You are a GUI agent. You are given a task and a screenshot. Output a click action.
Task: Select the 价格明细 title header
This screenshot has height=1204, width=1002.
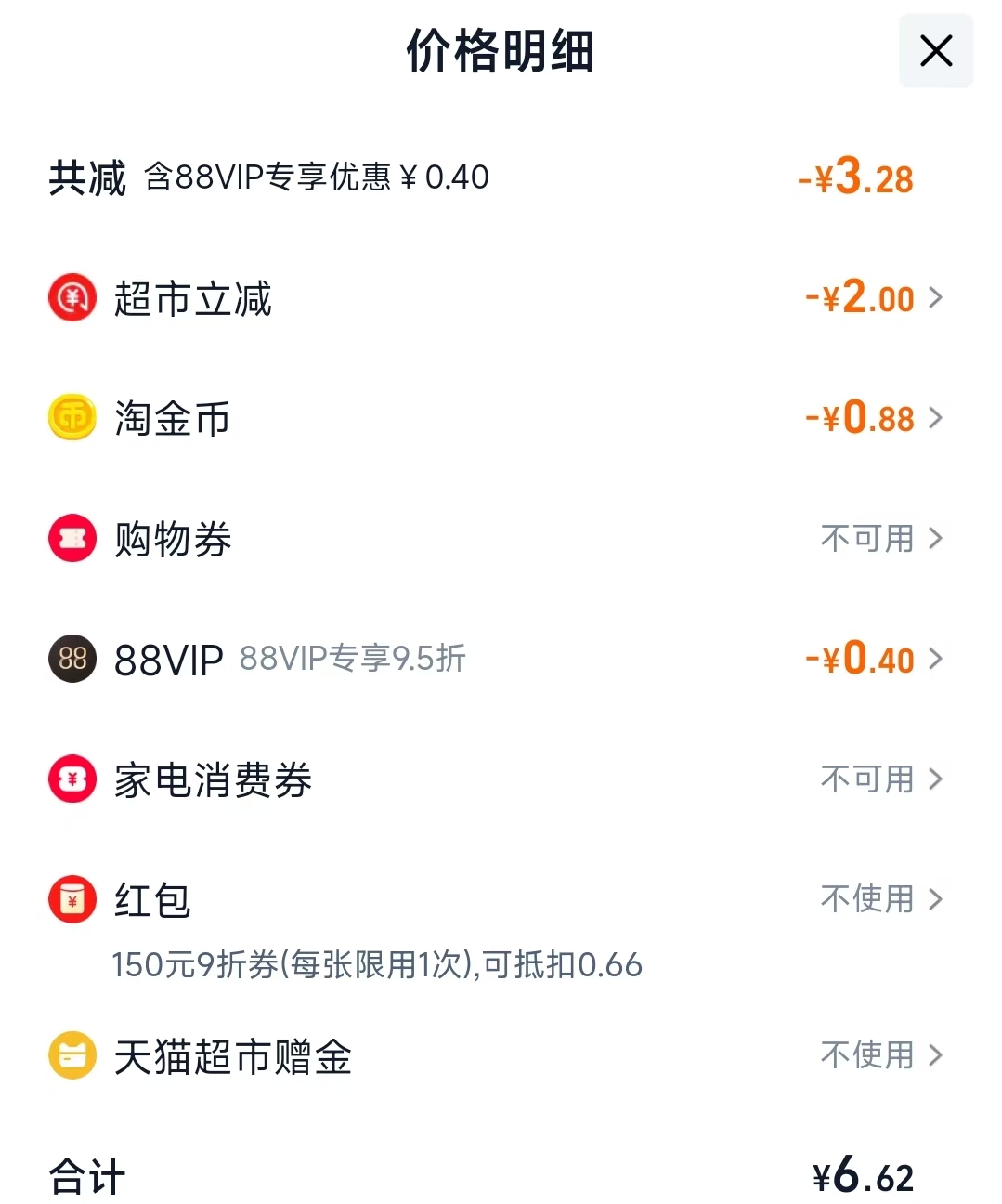pyautogui.click(x=501, y=53)
